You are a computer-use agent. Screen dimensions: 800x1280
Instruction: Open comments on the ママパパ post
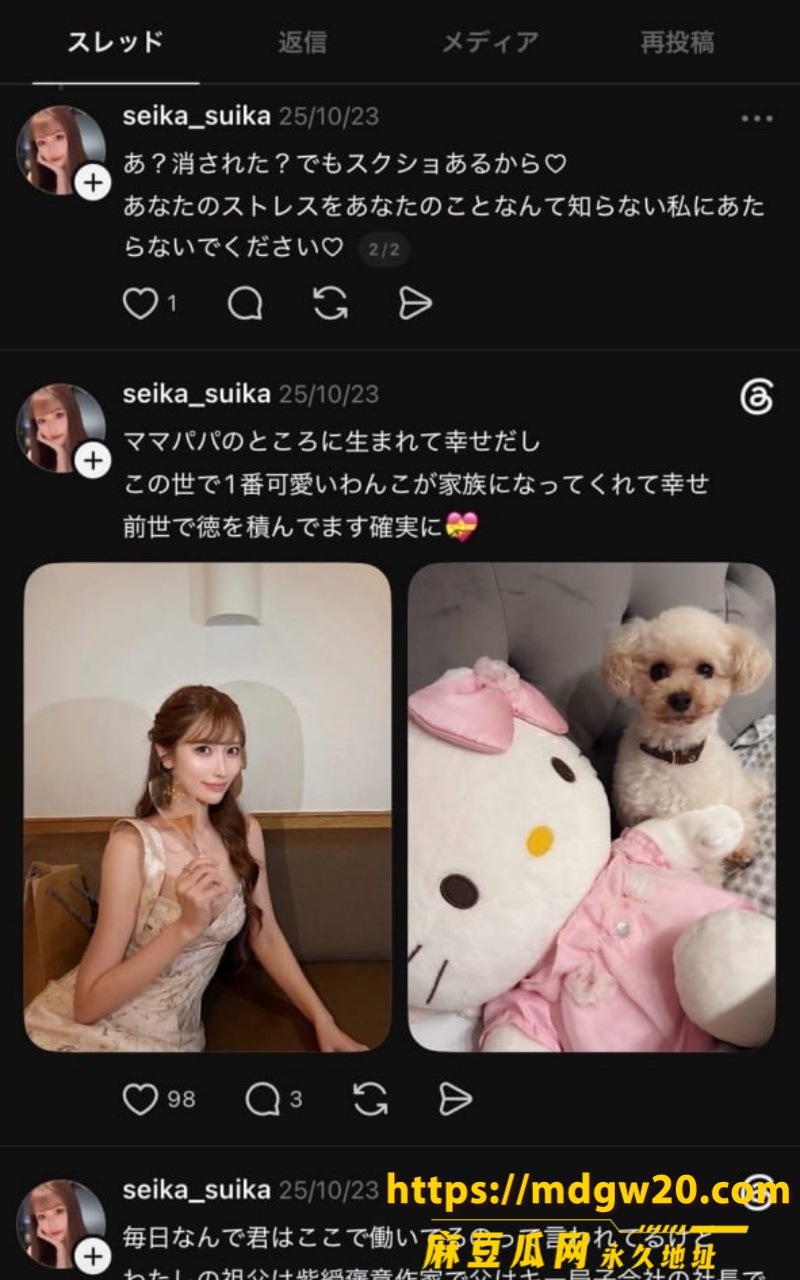(262, 1099)
